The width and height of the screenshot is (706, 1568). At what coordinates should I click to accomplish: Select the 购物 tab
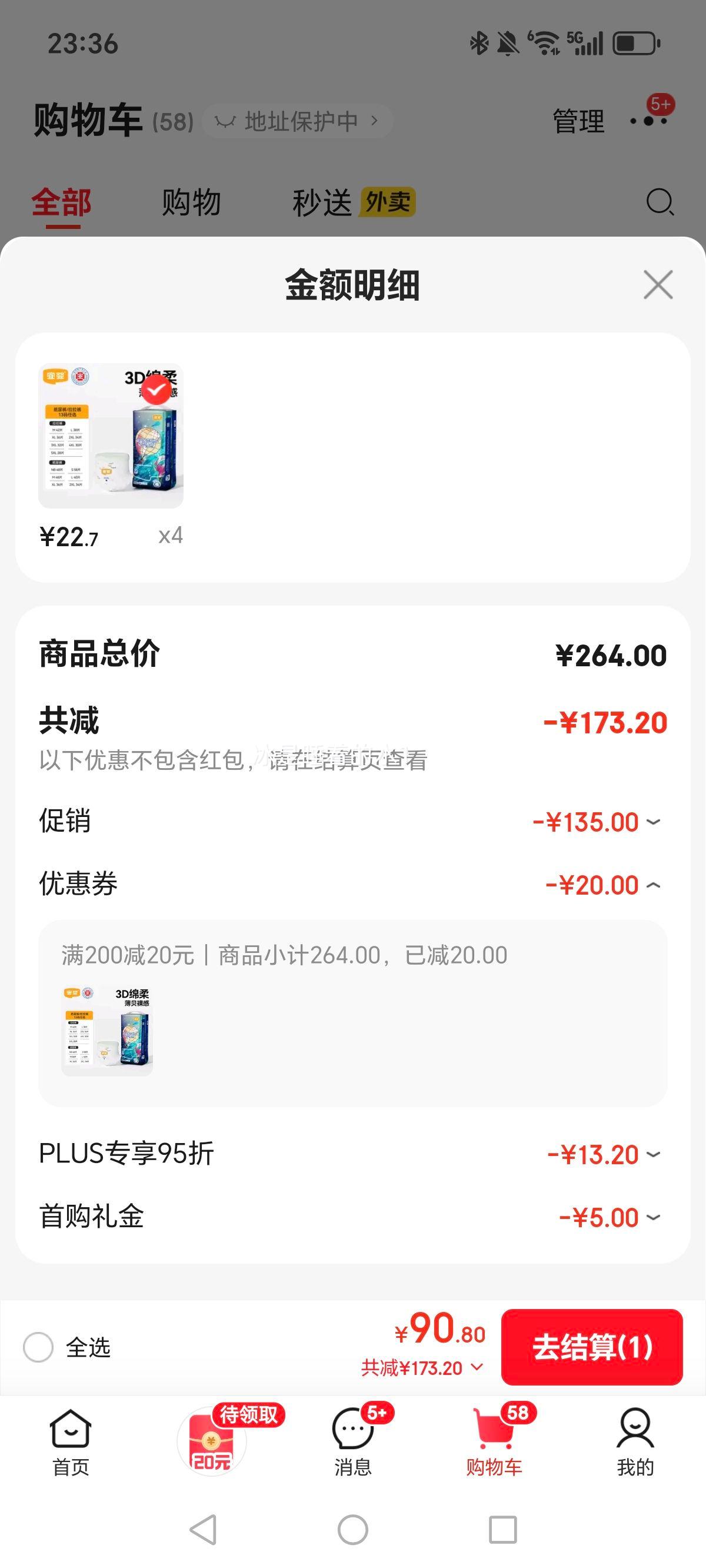[x=191, y=201]
